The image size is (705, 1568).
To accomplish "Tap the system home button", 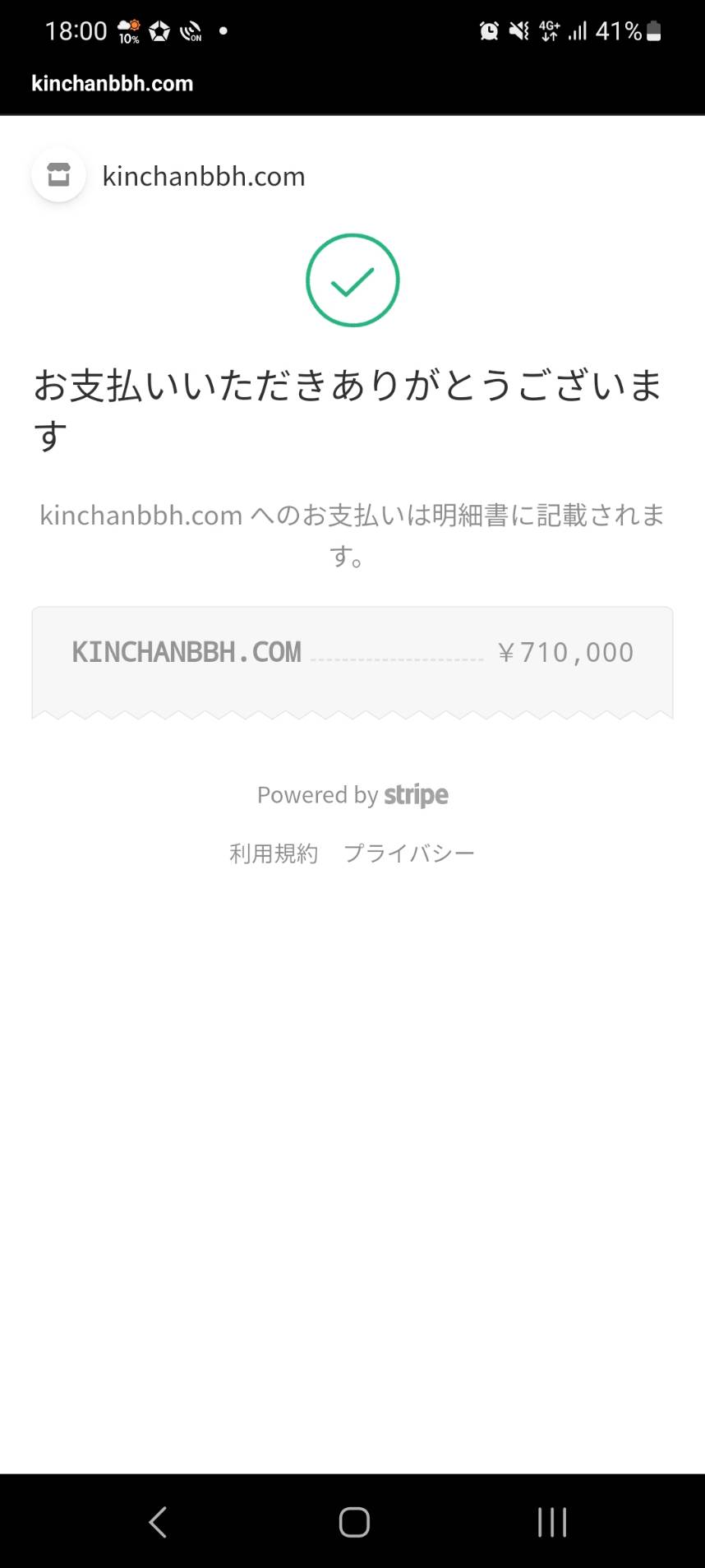I will click(x=354, y=1522).
